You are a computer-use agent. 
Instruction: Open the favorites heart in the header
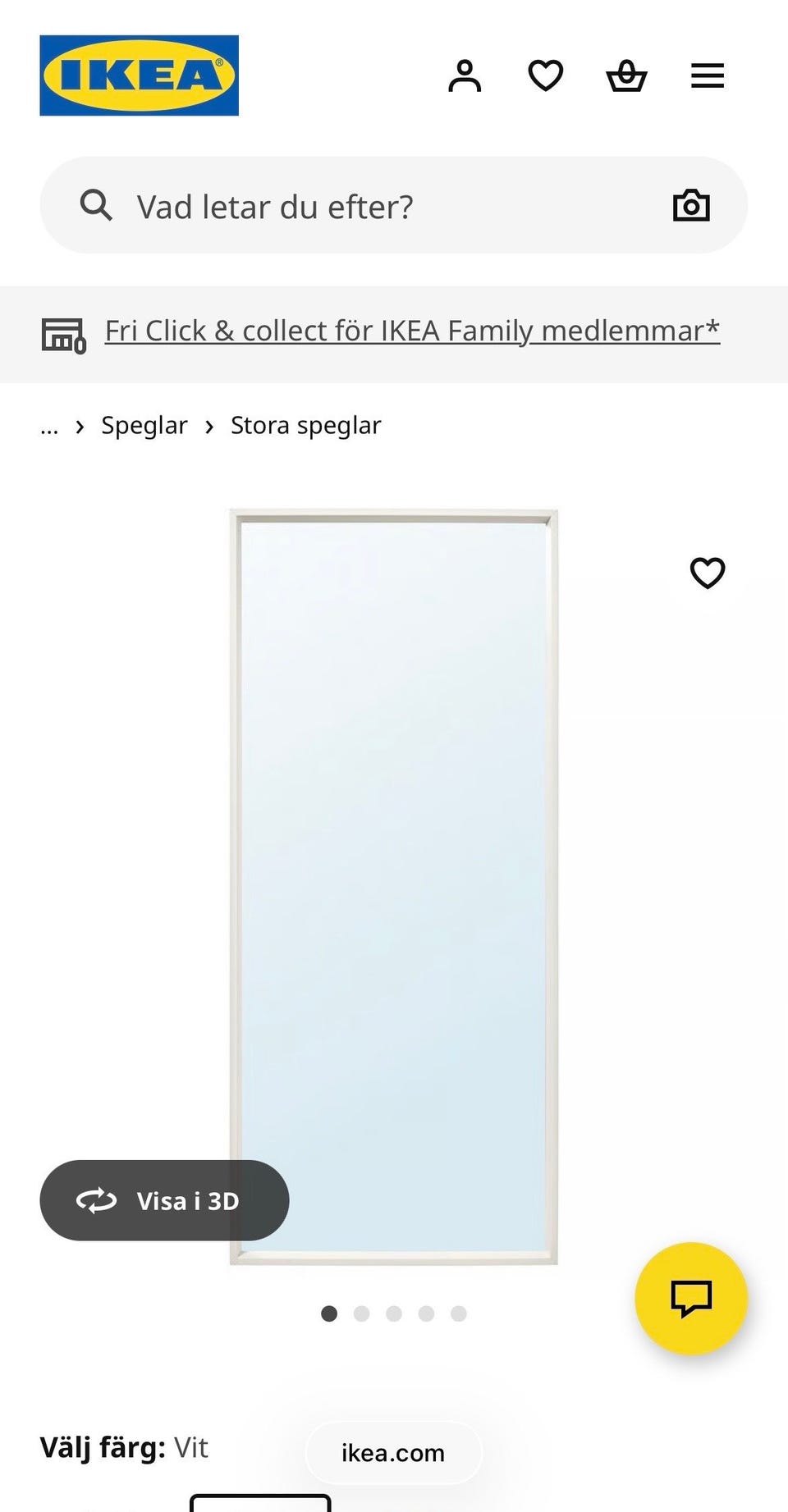click(545, 75)
